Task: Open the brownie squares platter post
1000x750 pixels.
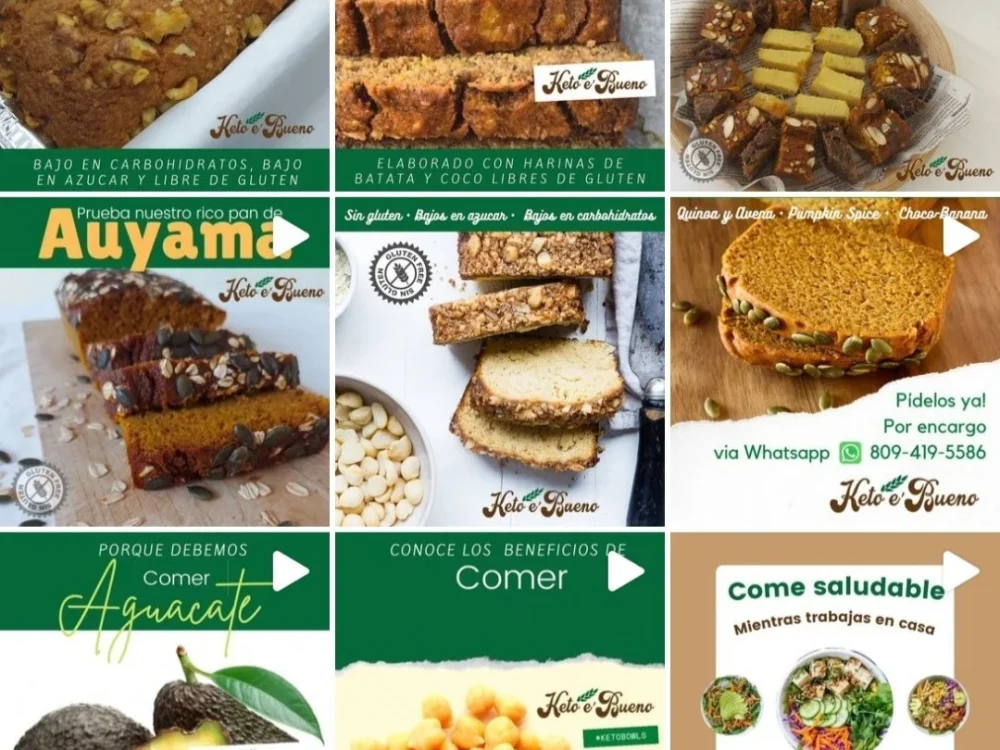Action: point(834,95)
